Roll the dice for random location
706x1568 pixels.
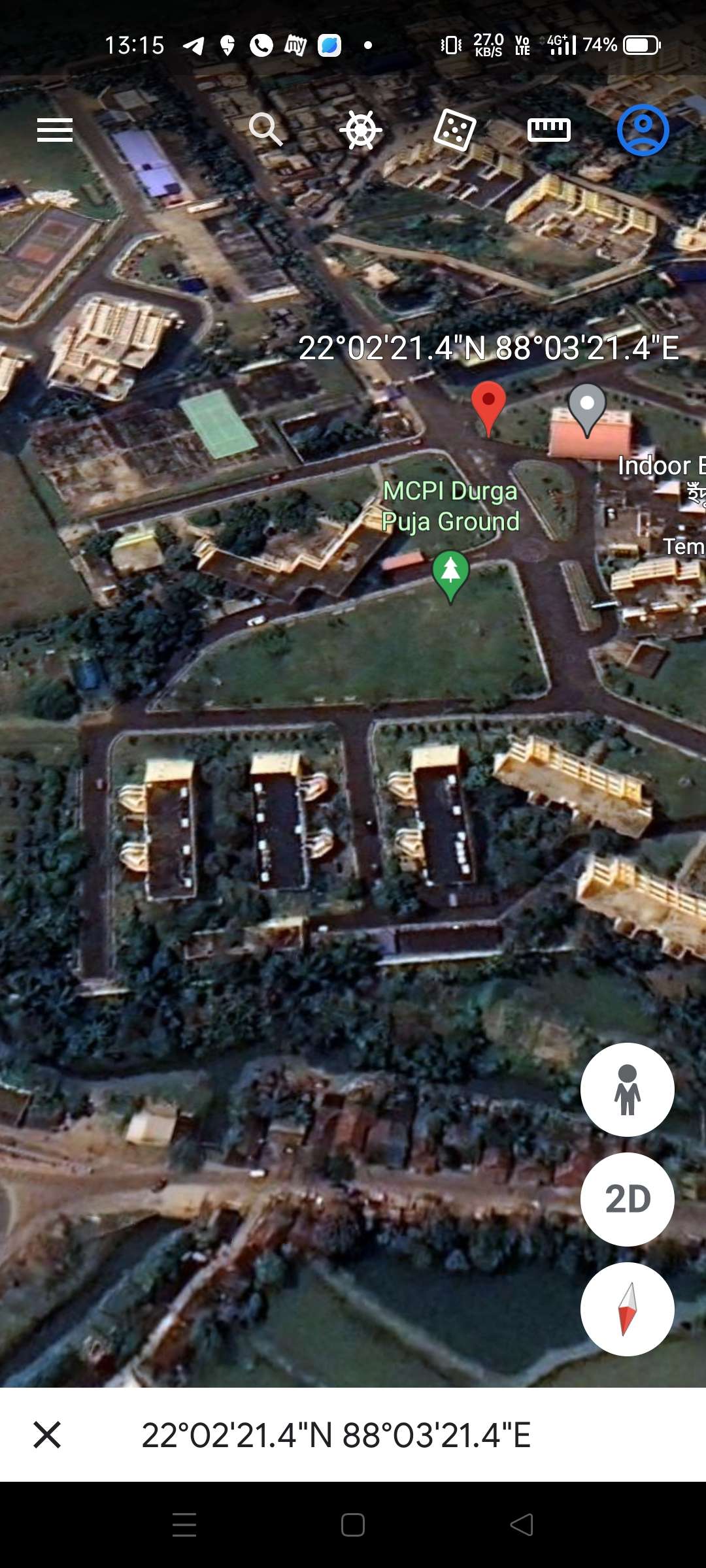pyautogui.click(x=455, y=130)
